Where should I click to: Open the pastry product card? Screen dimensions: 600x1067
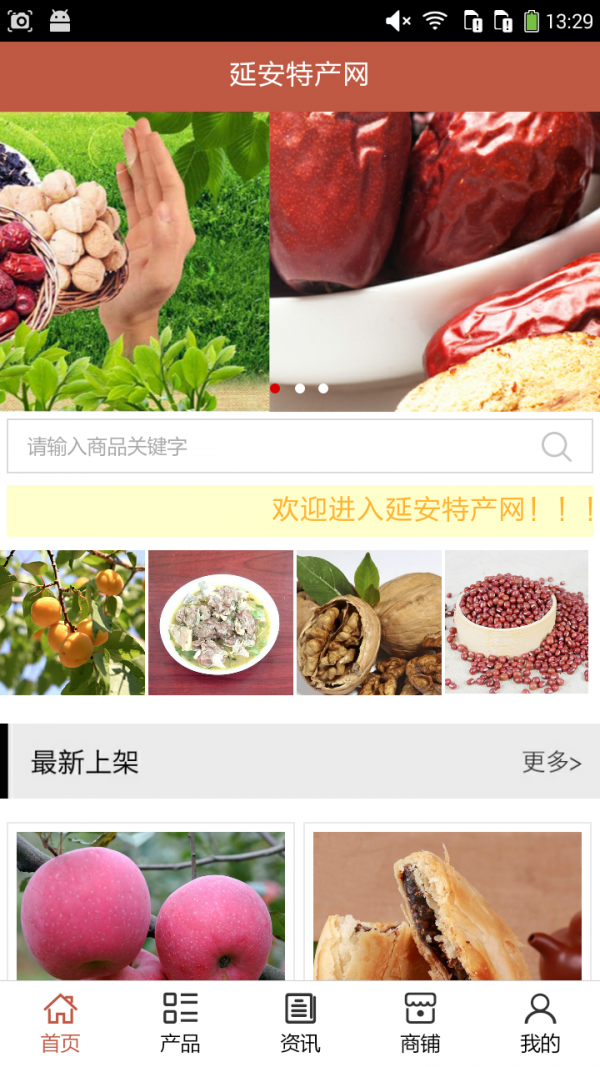pyautogui.click(x=447, y=905)
